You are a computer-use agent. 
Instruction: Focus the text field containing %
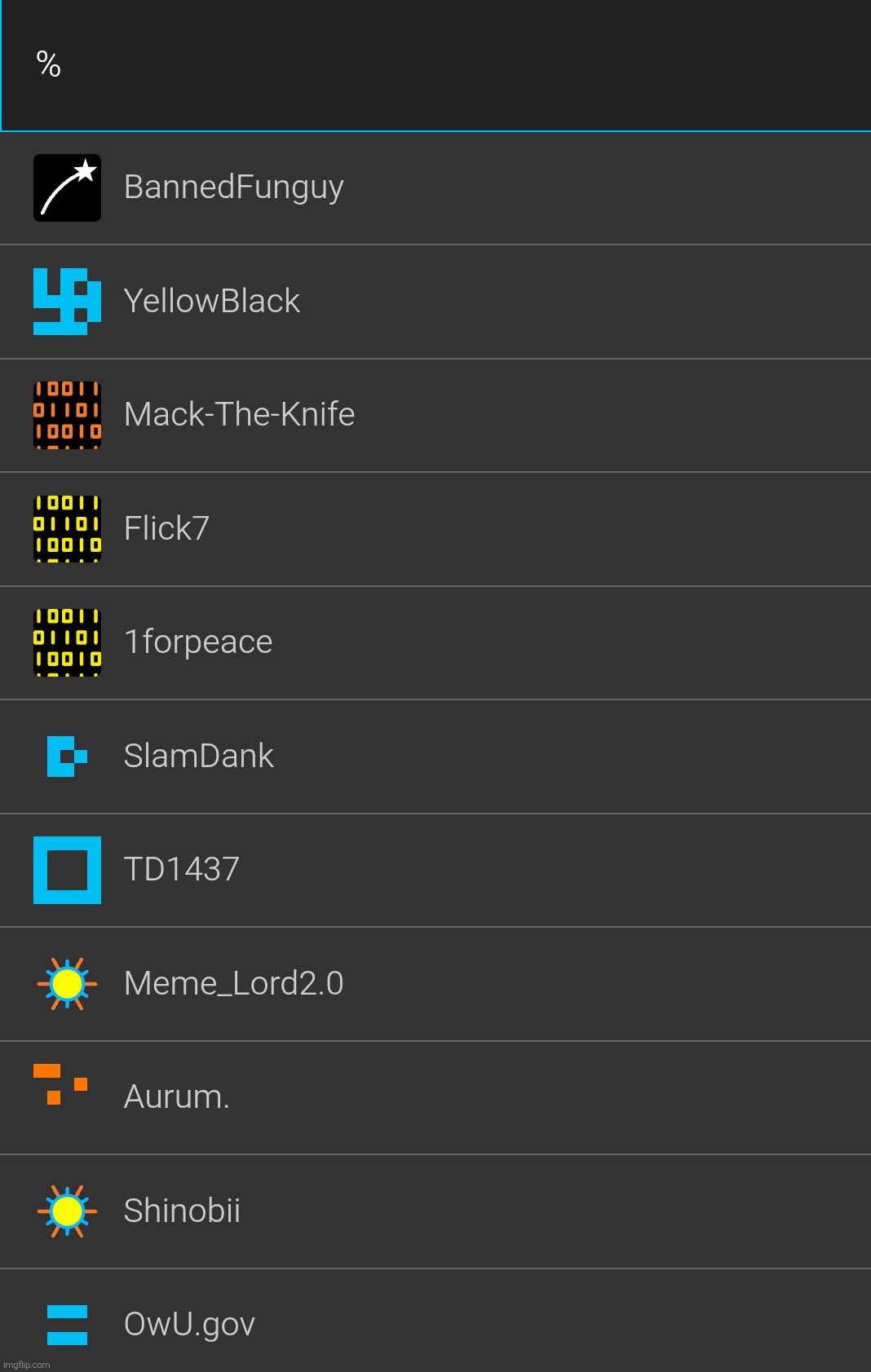click(435, 65)
